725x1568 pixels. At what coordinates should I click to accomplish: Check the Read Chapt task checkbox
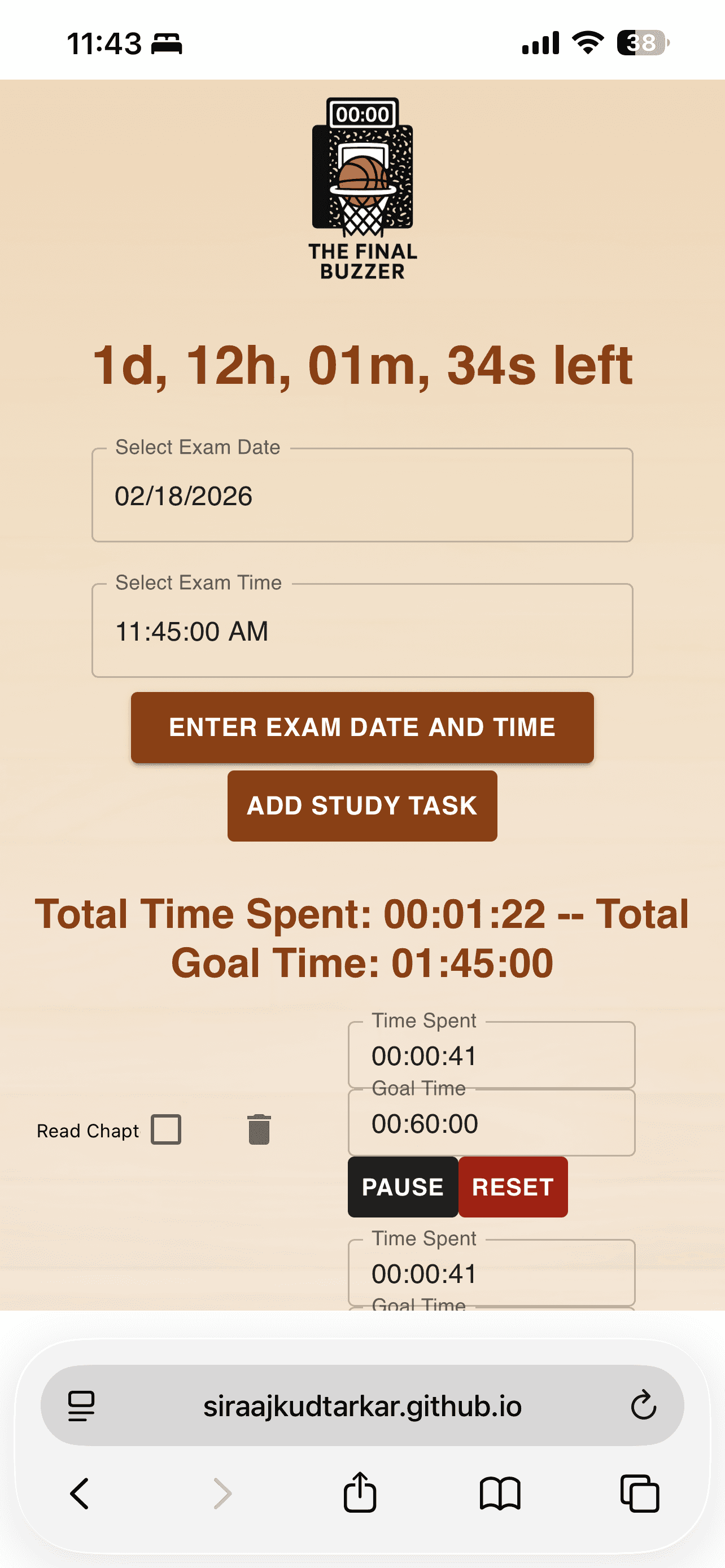coord(166,1130)
